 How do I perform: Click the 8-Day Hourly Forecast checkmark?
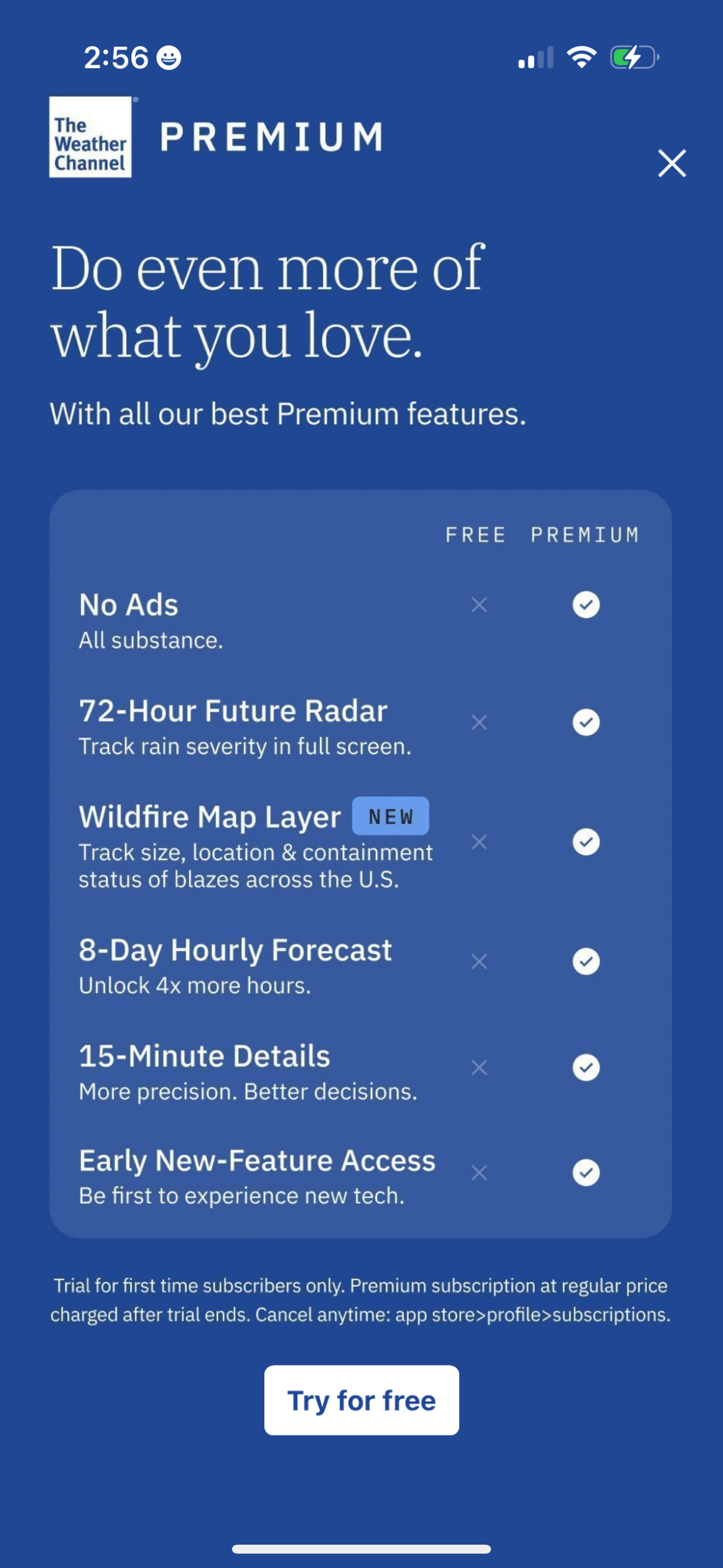pos(586,961)
